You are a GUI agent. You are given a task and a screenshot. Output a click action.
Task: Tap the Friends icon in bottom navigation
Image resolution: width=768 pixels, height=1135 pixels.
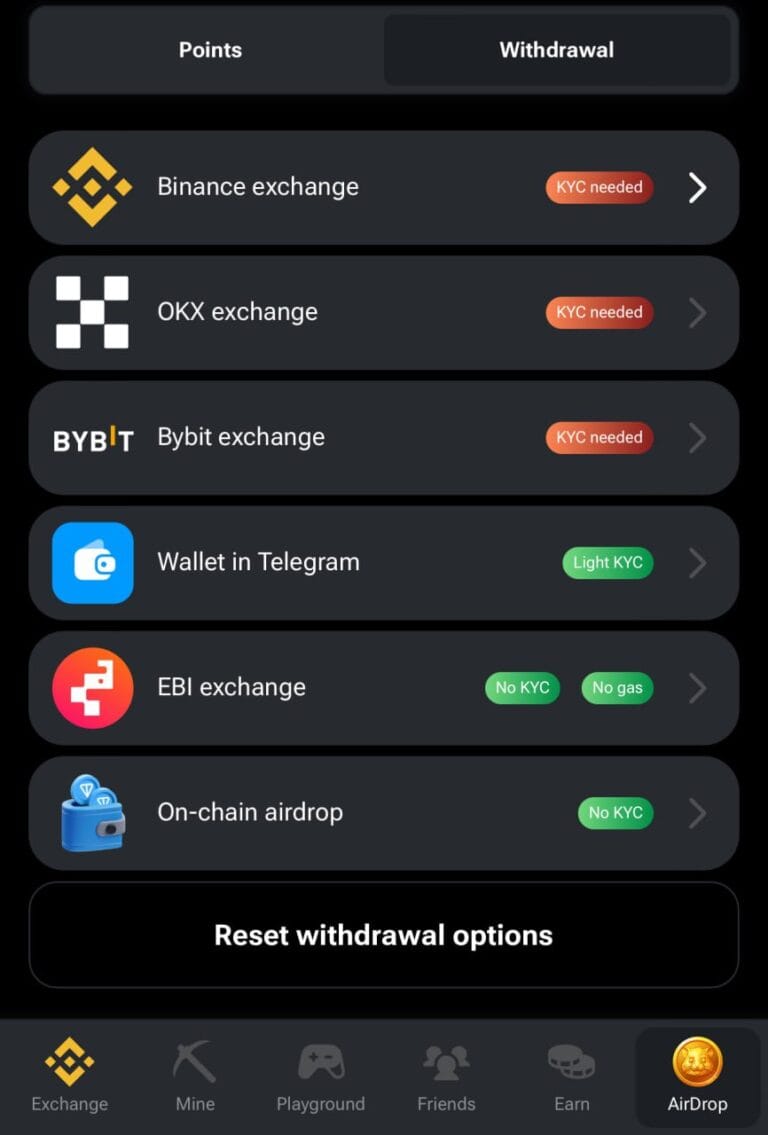tap(446, 1063)
